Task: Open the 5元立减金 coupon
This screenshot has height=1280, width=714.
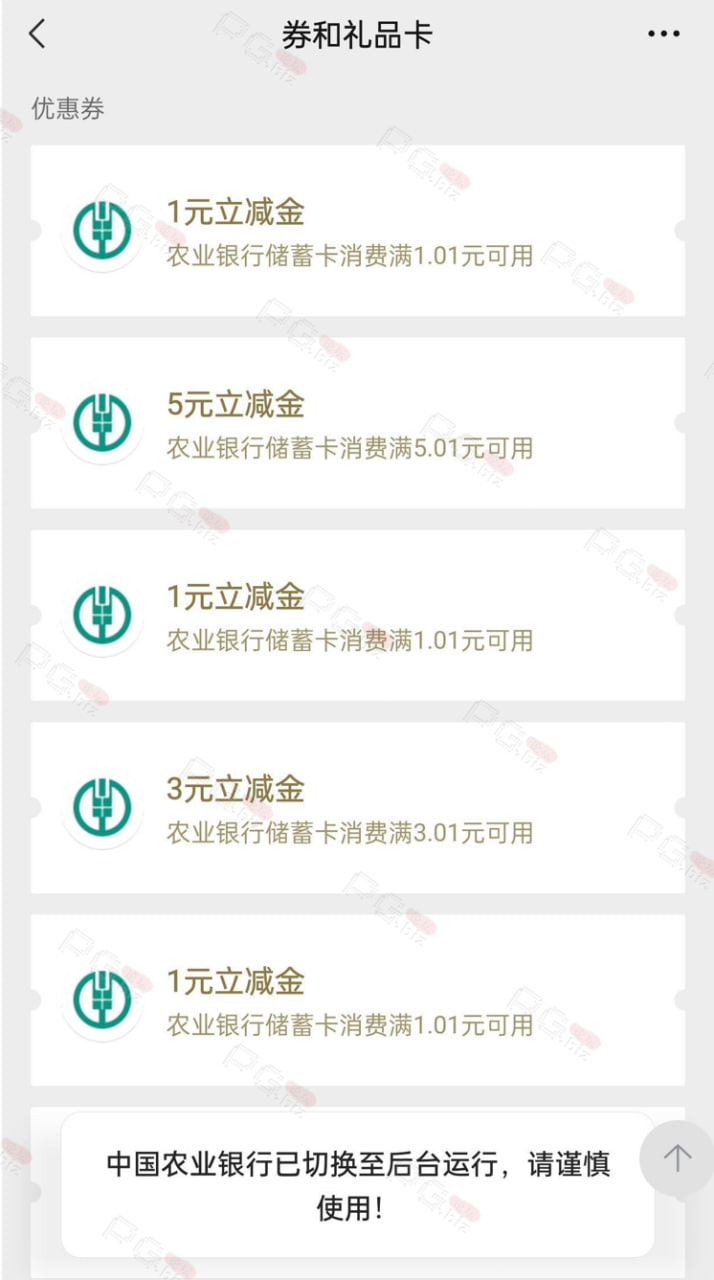Action: point(357,423)
